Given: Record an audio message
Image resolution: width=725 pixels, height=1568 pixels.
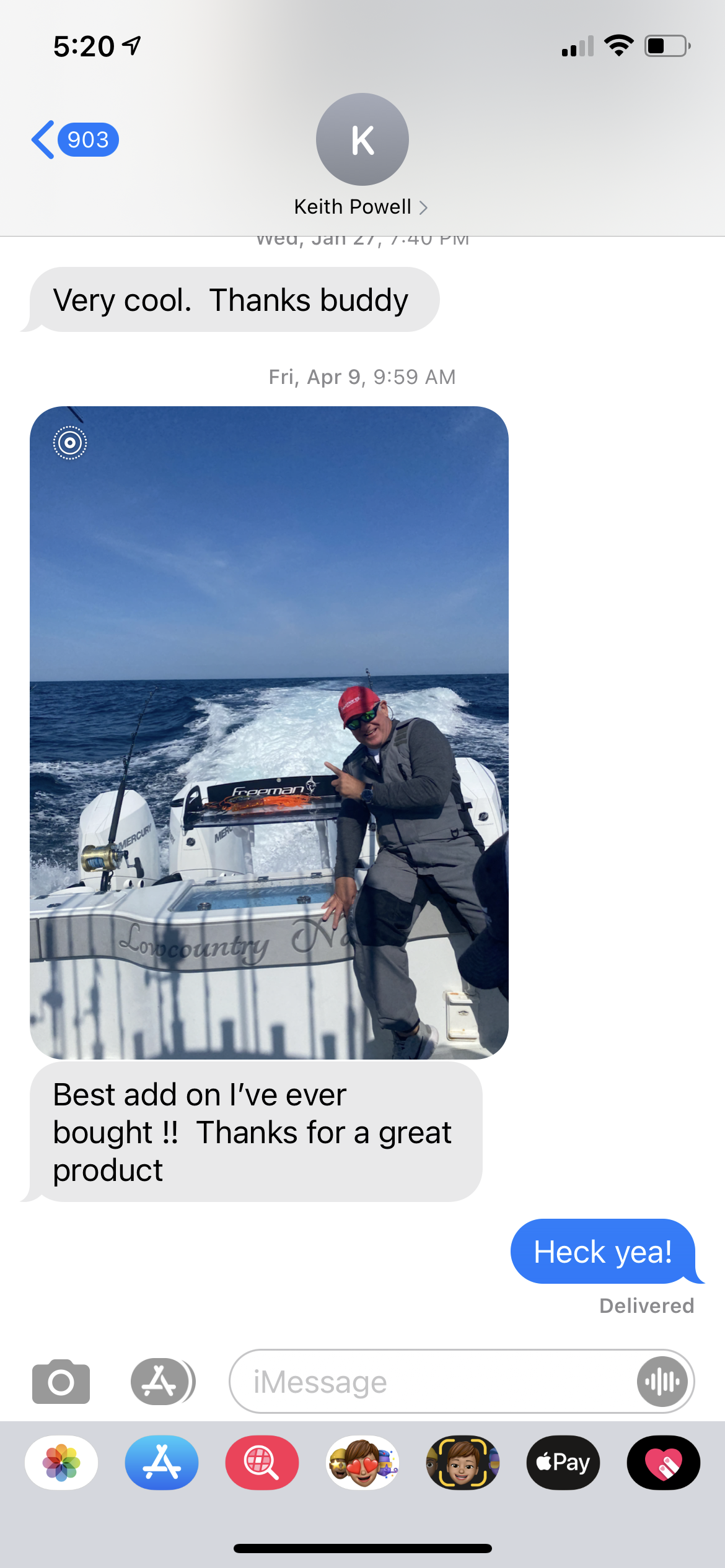Looking at the screenshot, I should click(662, 1382).
